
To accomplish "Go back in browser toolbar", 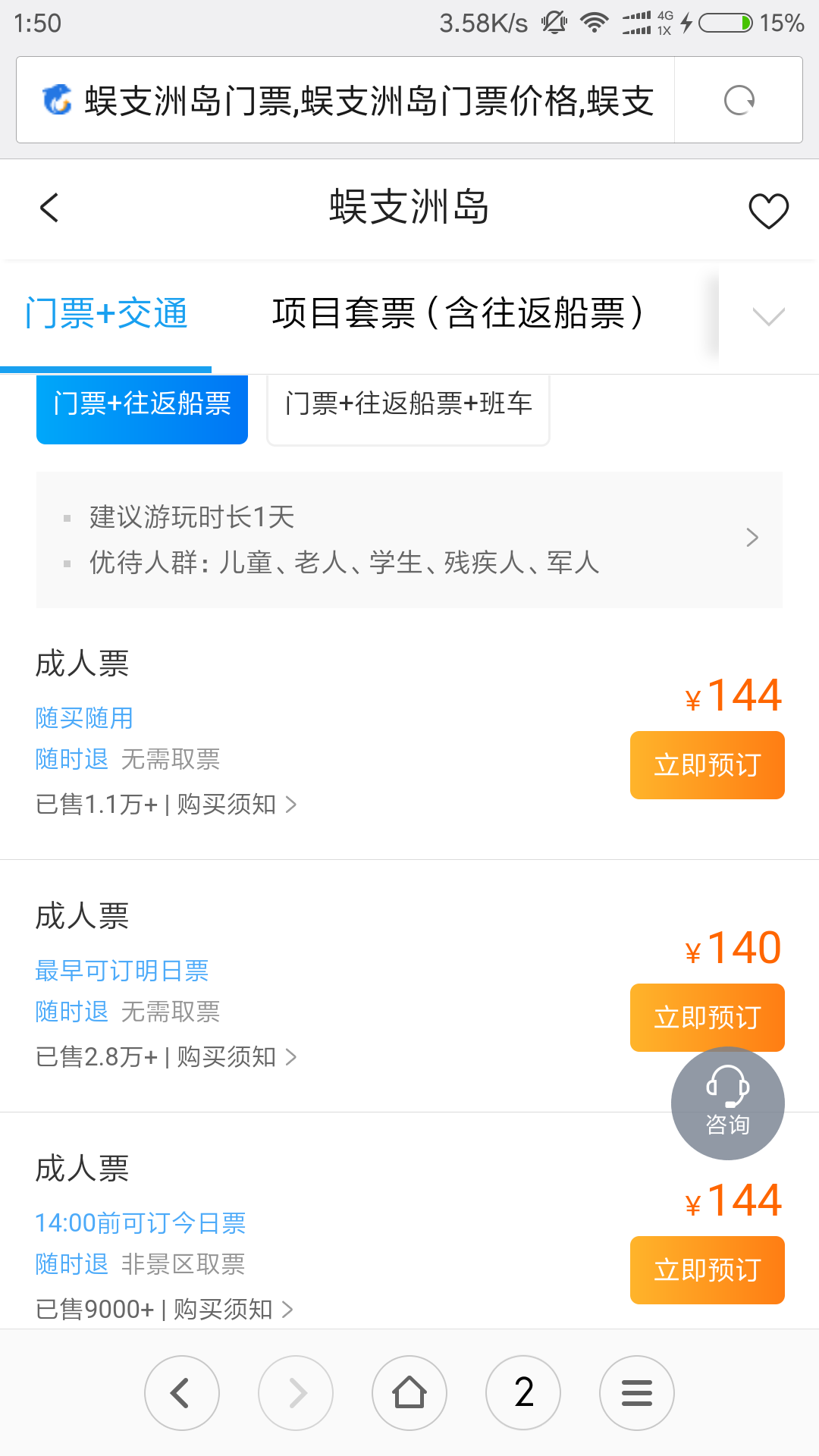I will coord(182,1393).
